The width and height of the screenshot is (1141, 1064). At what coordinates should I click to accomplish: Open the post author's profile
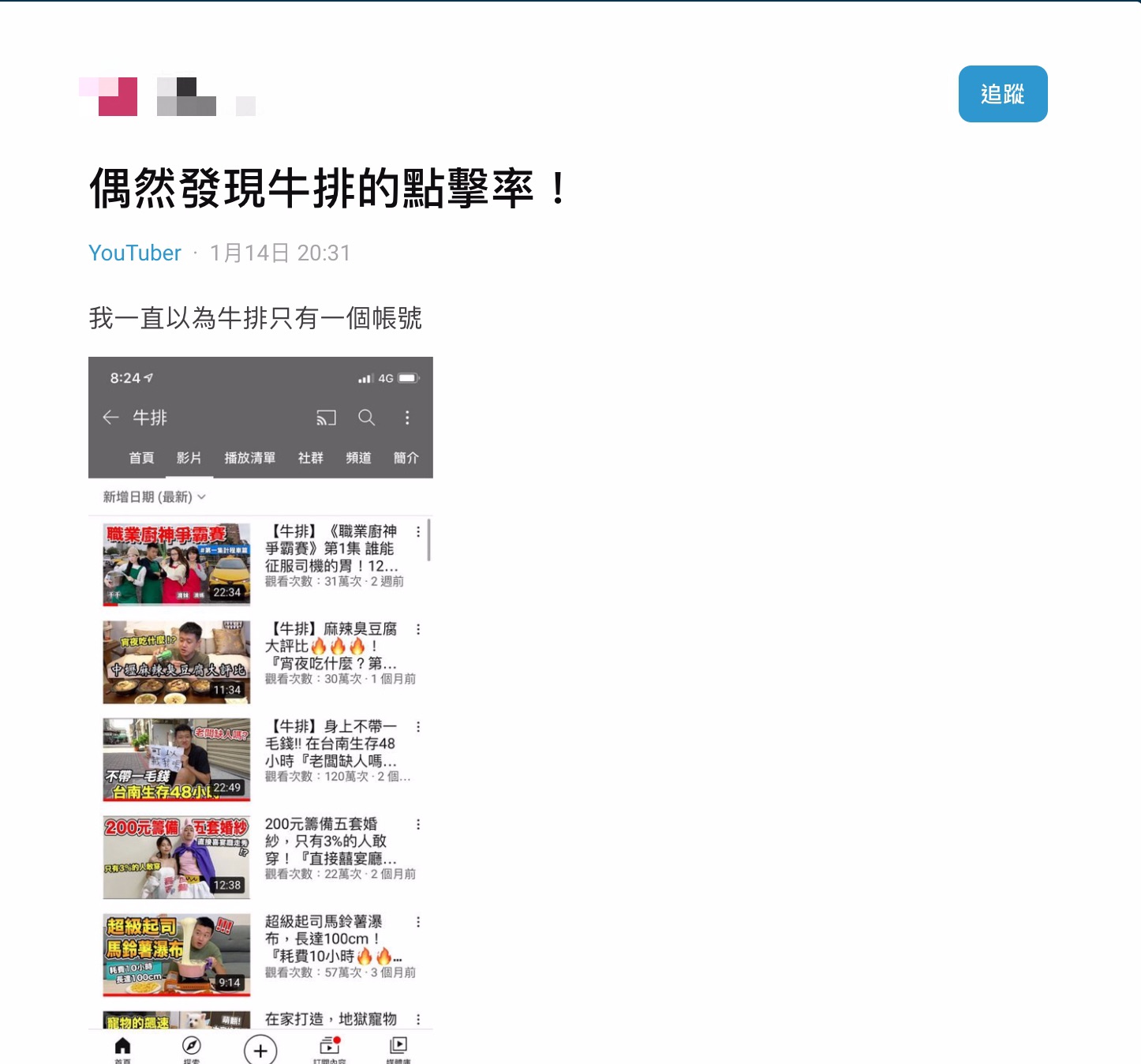tap(167, 96)
